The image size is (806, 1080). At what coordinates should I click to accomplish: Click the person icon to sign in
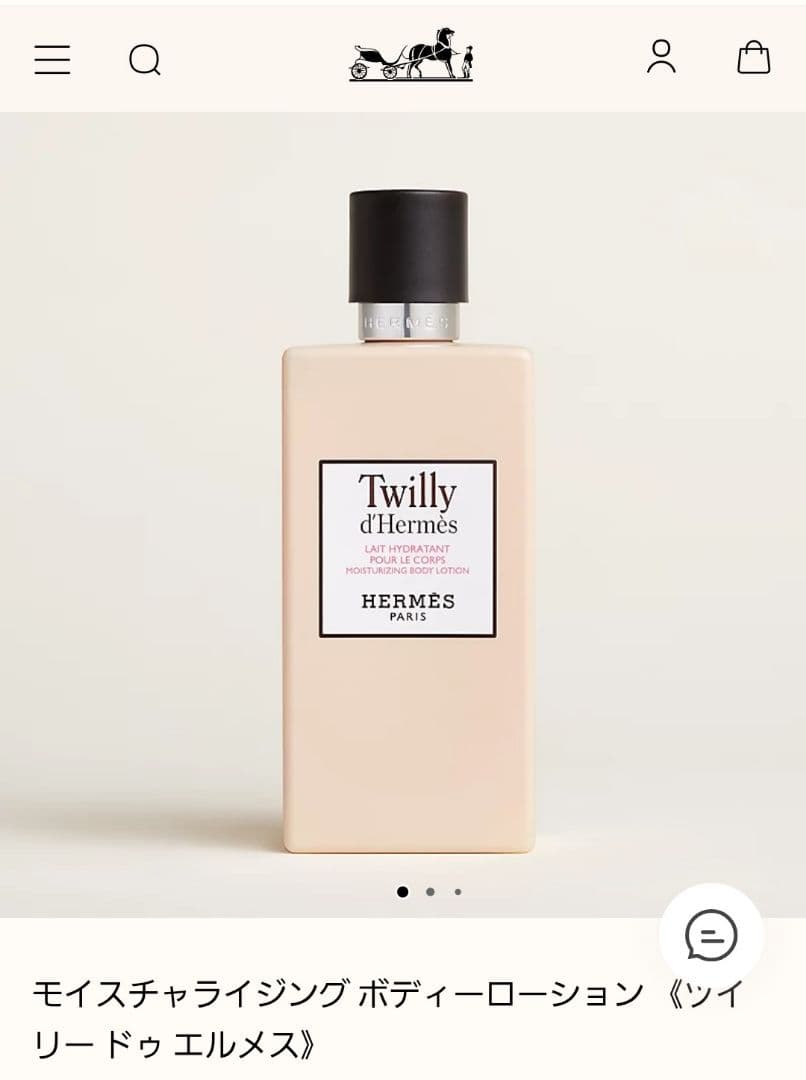pos(661,60)
